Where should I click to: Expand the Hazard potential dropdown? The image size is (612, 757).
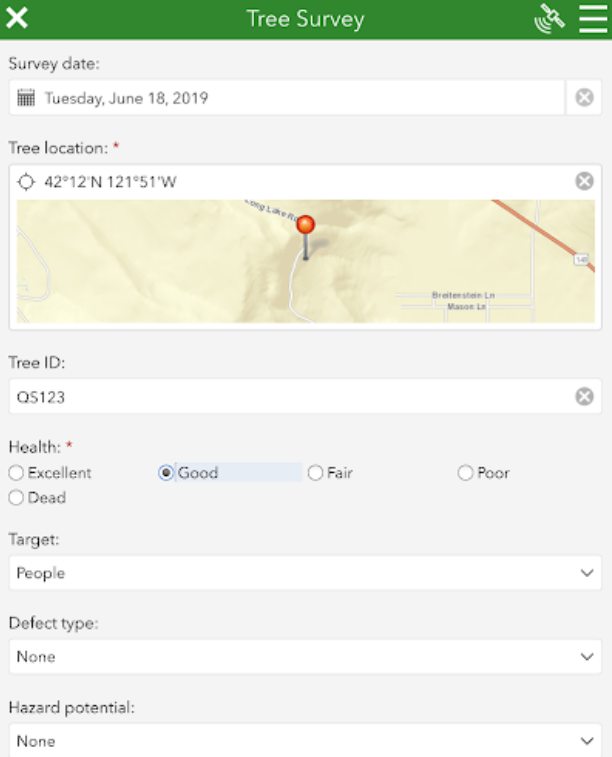(x=305, y=741)
